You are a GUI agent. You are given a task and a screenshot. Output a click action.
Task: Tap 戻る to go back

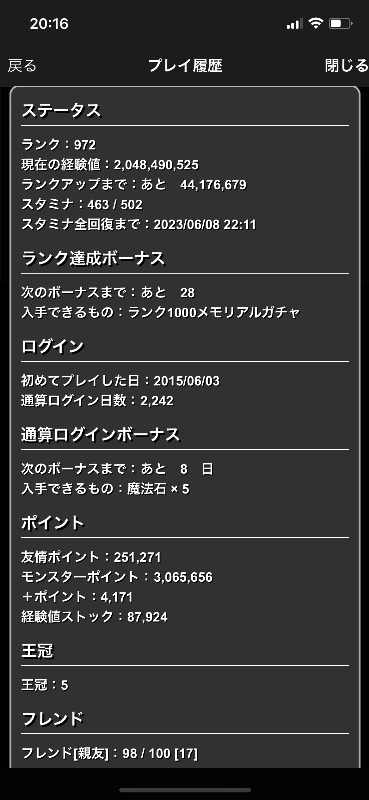coord(22,66)
